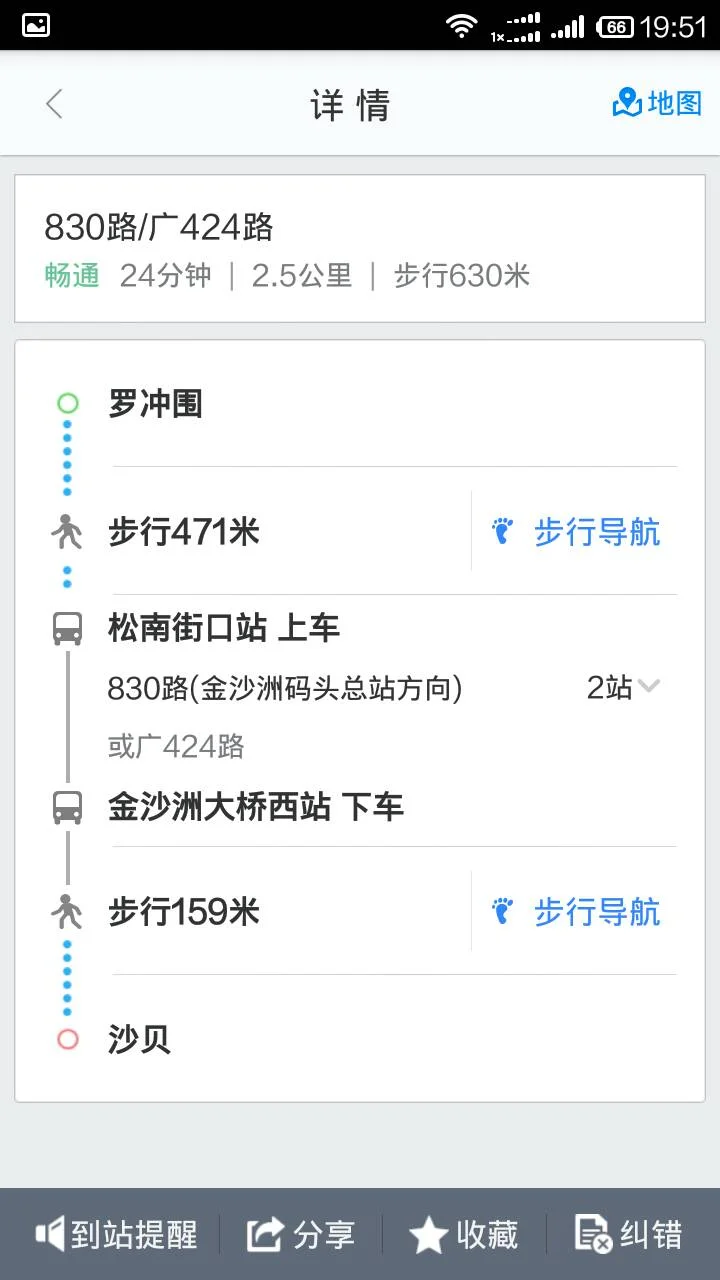Viewport: 720px width, 1280px height.
Task: Open walking navigation for the 159米 segment
Action: (596, 911)
